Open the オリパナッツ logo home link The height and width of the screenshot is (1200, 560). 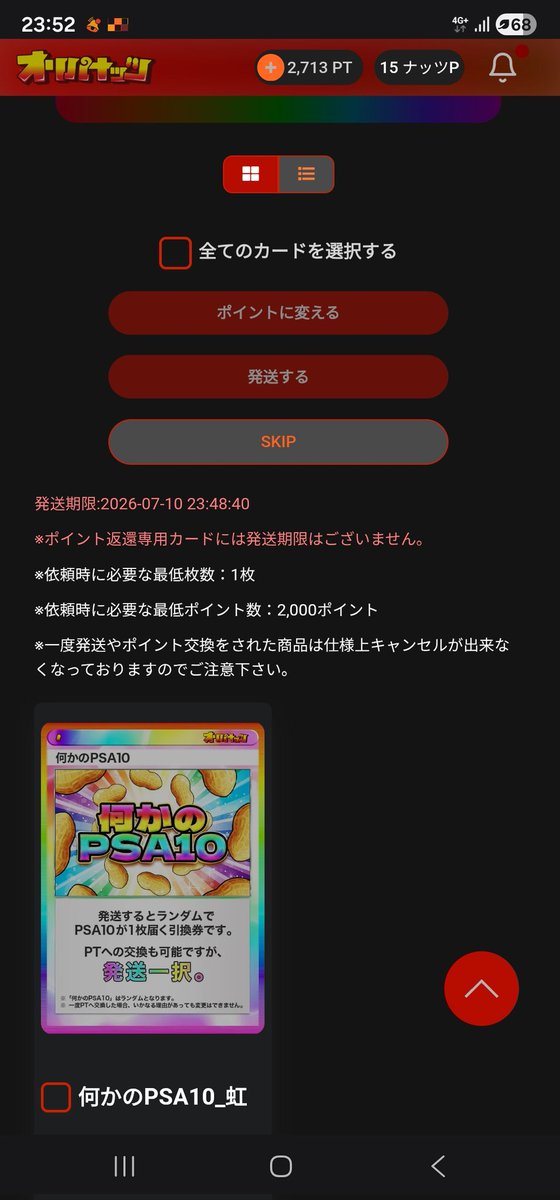[x=84, y=68]
